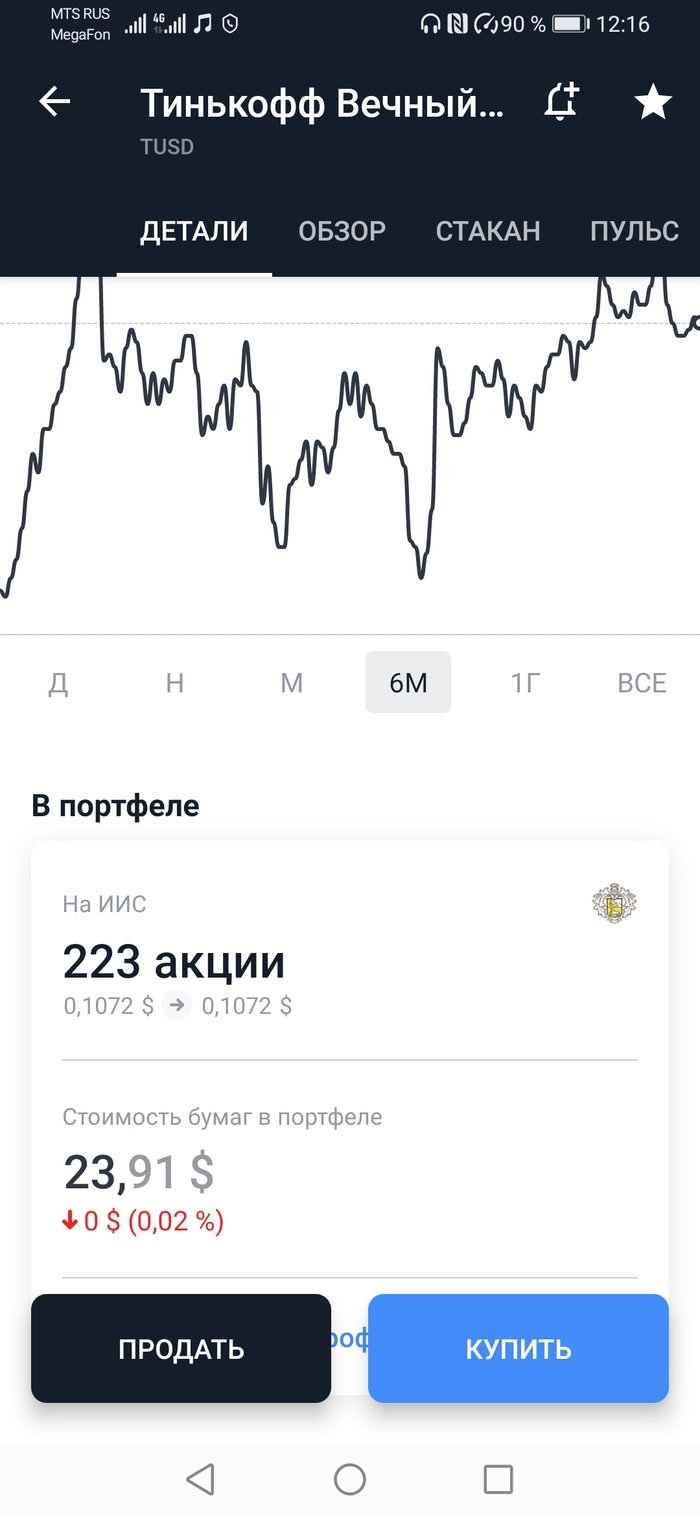Open the СТАКАН tab
Screen dimensions: 700x1517
point(488,231)
